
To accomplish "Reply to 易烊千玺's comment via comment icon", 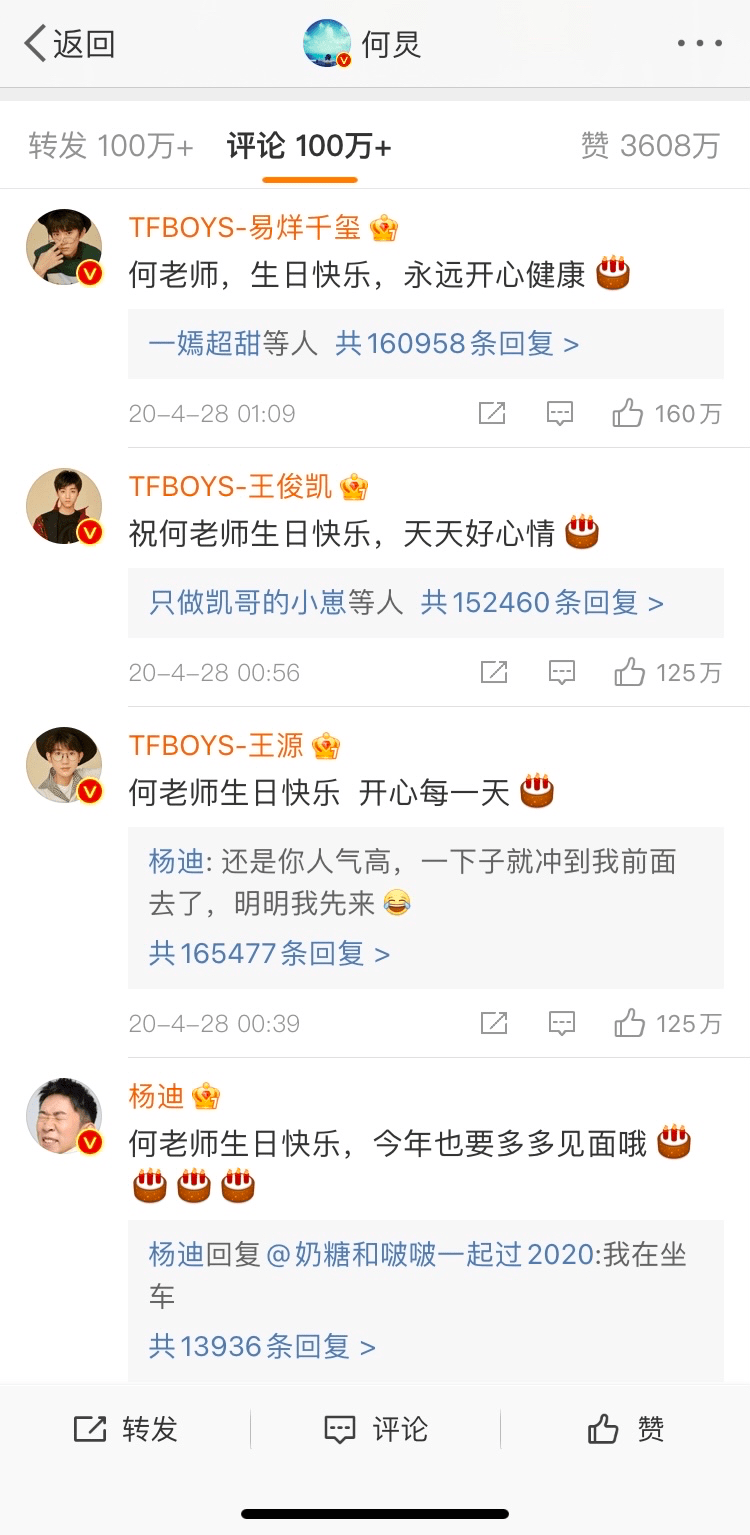I will pos(560,413).
